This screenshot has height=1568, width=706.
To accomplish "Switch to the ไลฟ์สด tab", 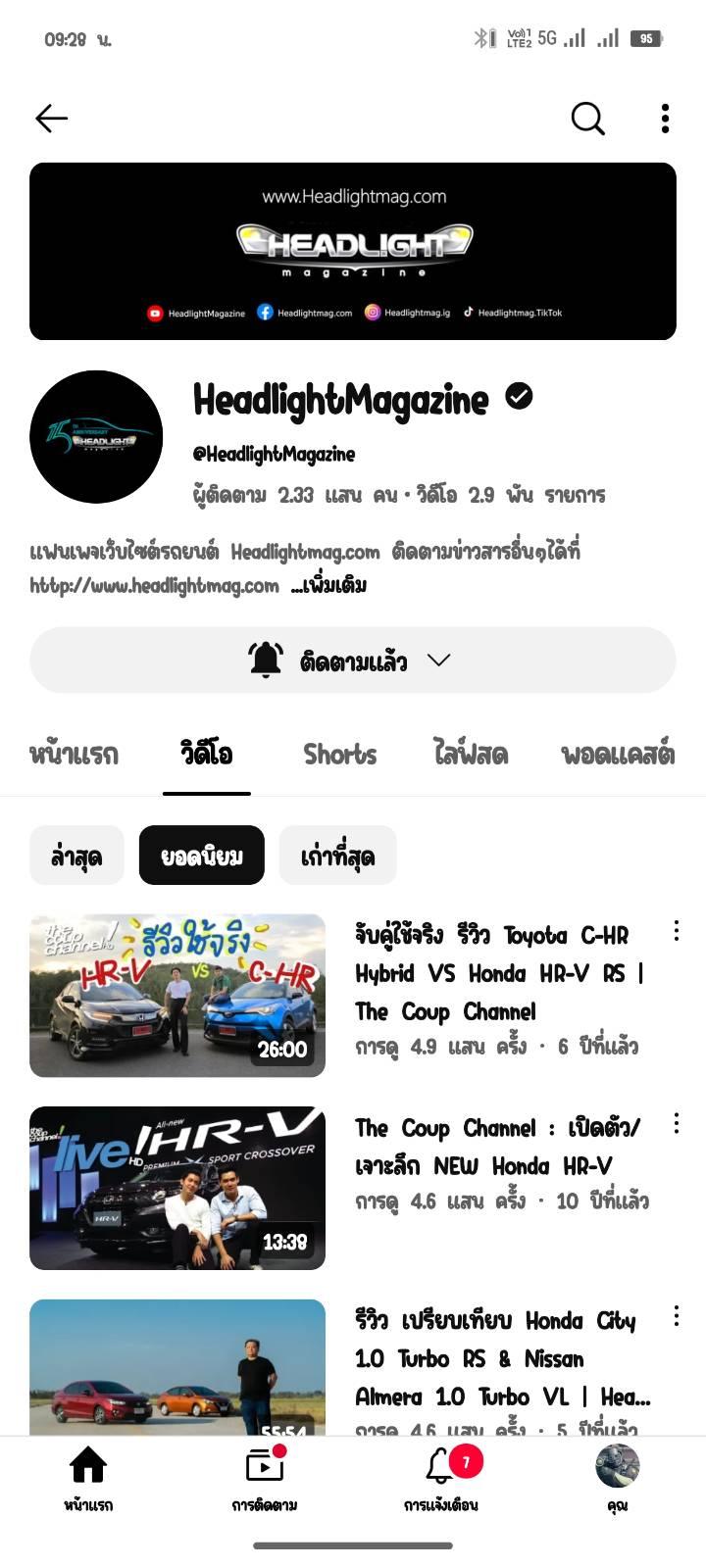I will (471, 754).
